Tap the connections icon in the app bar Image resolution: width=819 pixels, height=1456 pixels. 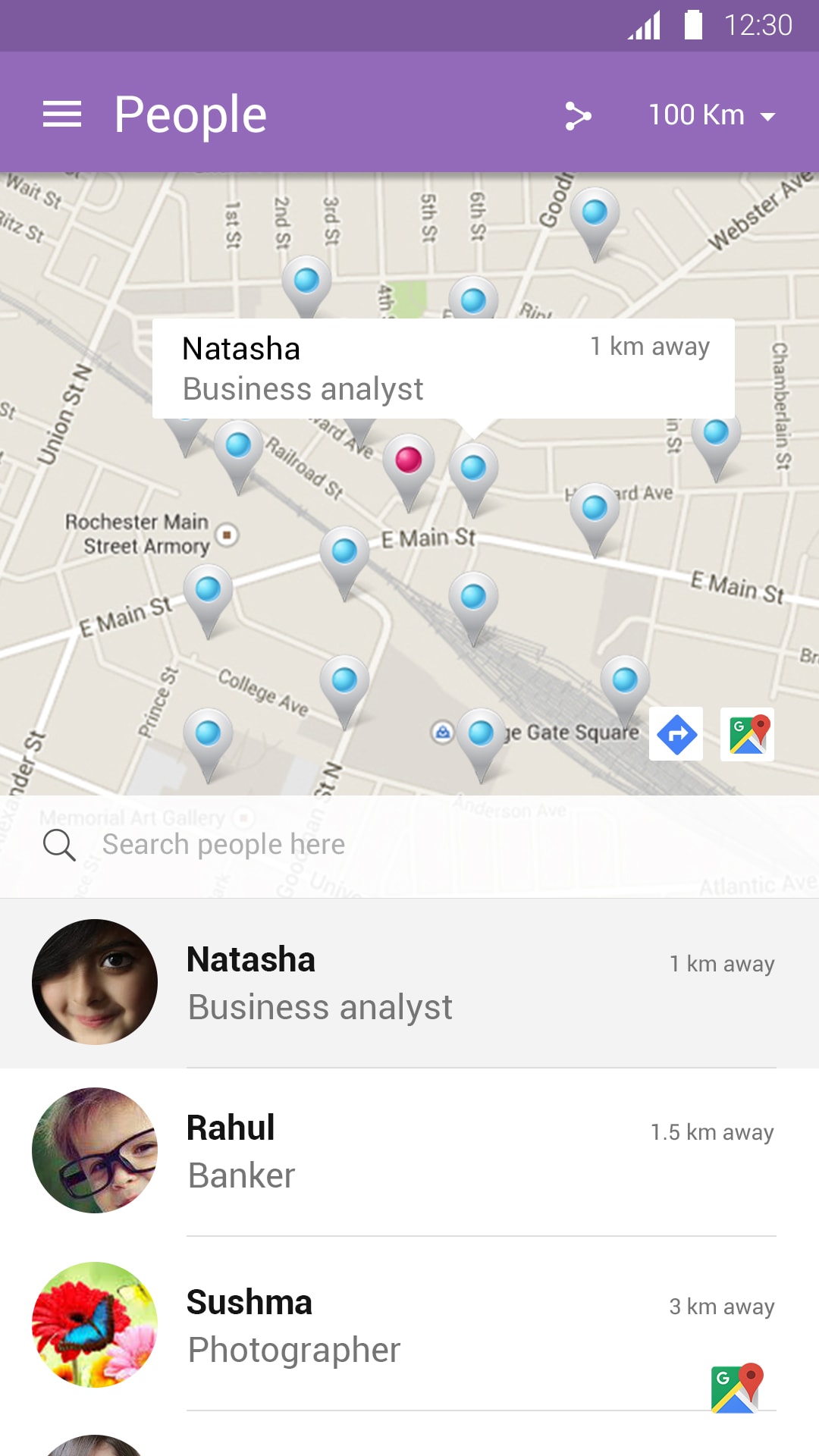coord(578,116)
